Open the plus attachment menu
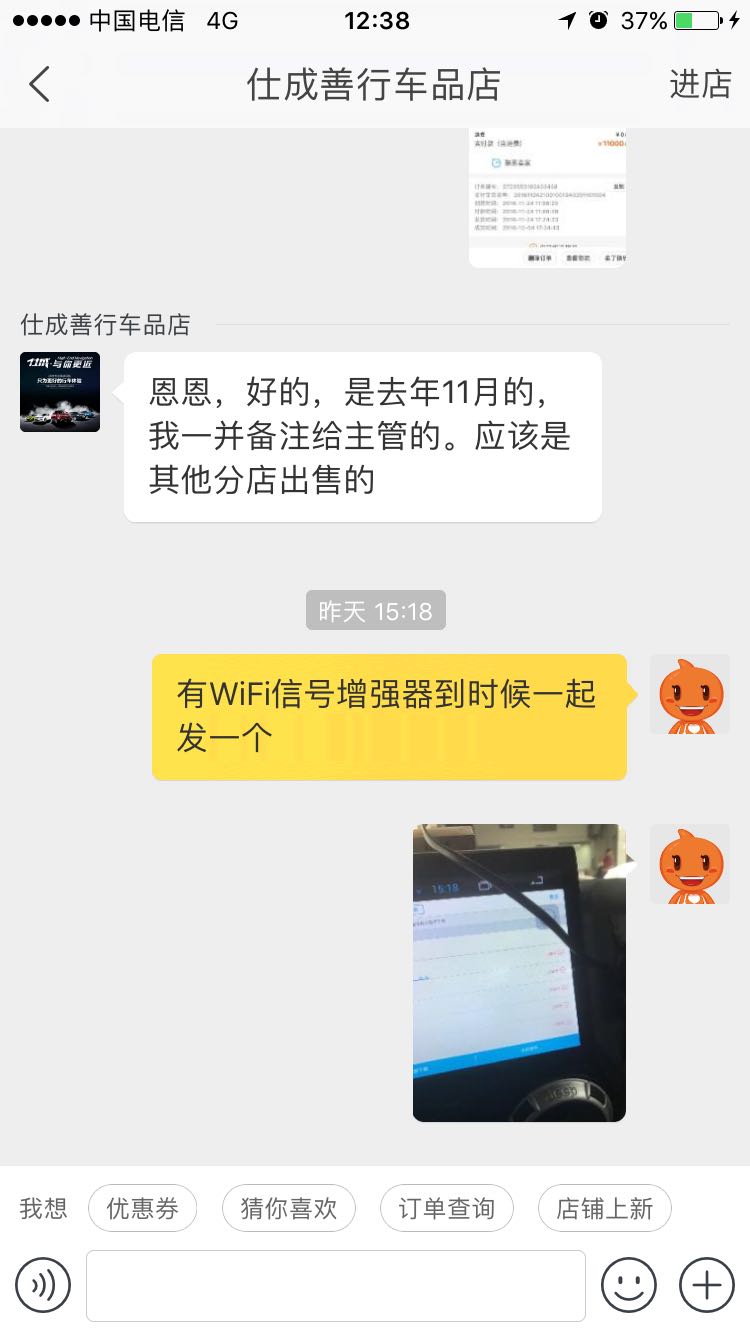 pos(706,1285)
